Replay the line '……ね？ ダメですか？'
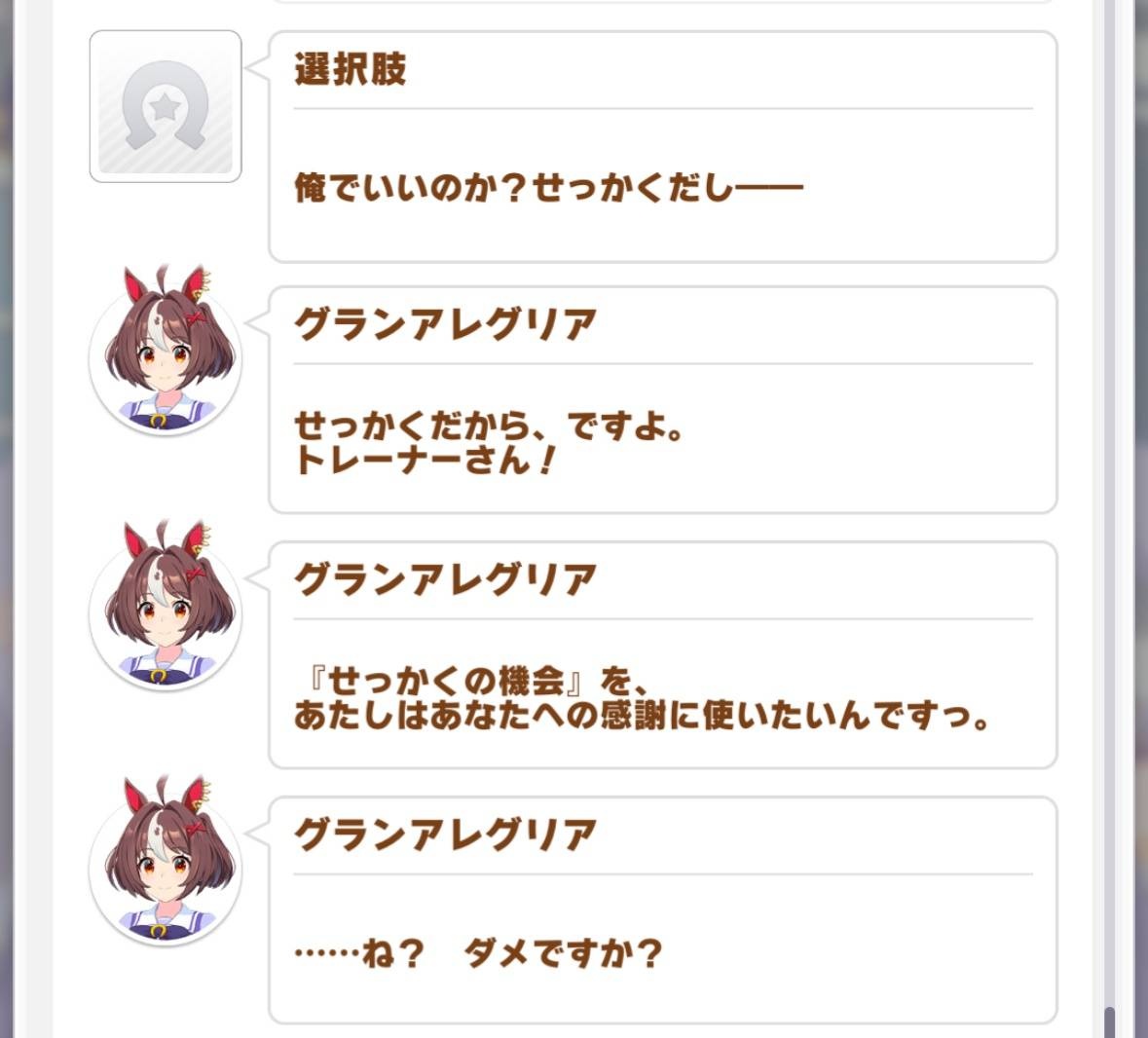 point(662,951)
